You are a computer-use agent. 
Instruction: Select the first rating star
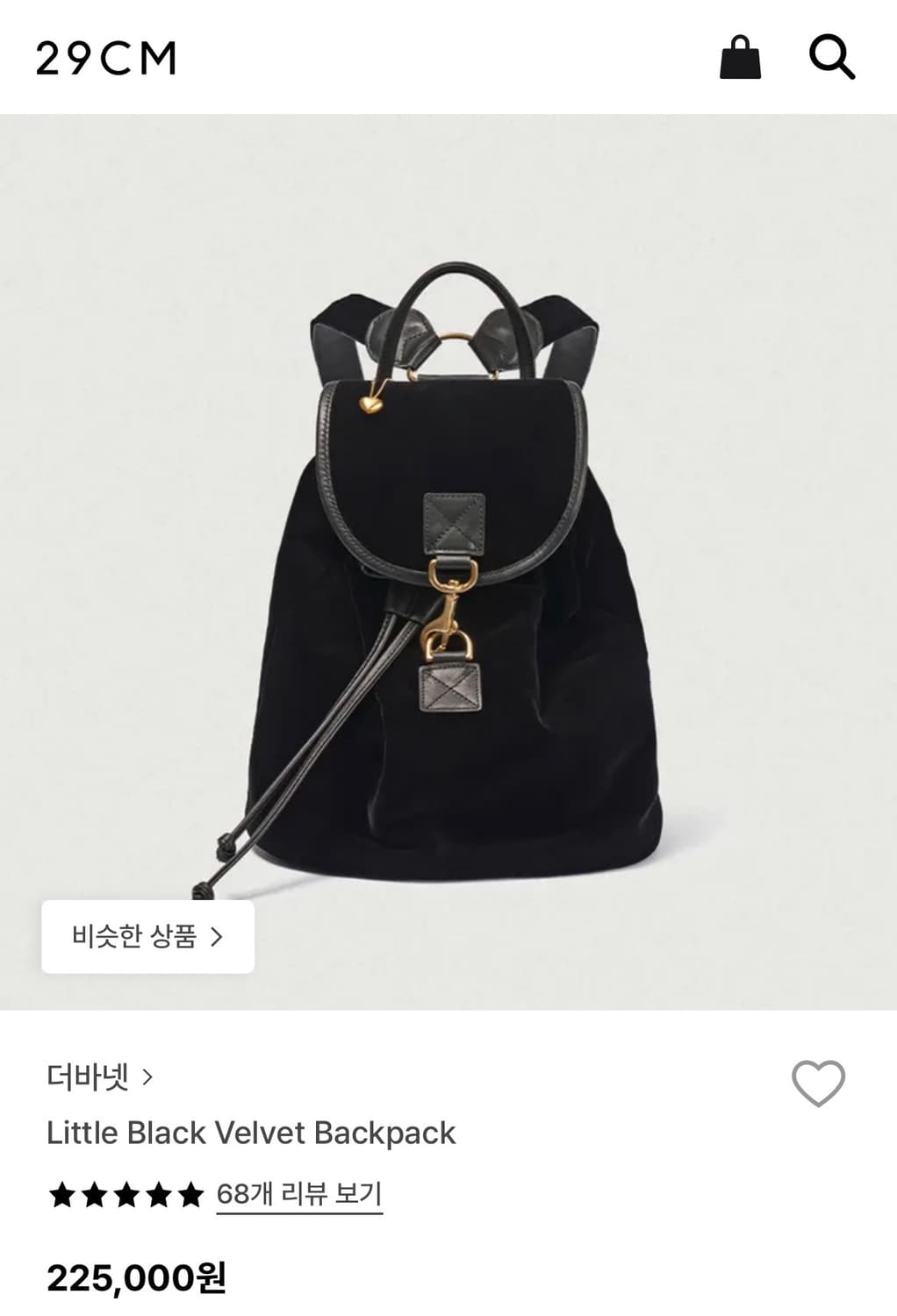click(64, 1193)
